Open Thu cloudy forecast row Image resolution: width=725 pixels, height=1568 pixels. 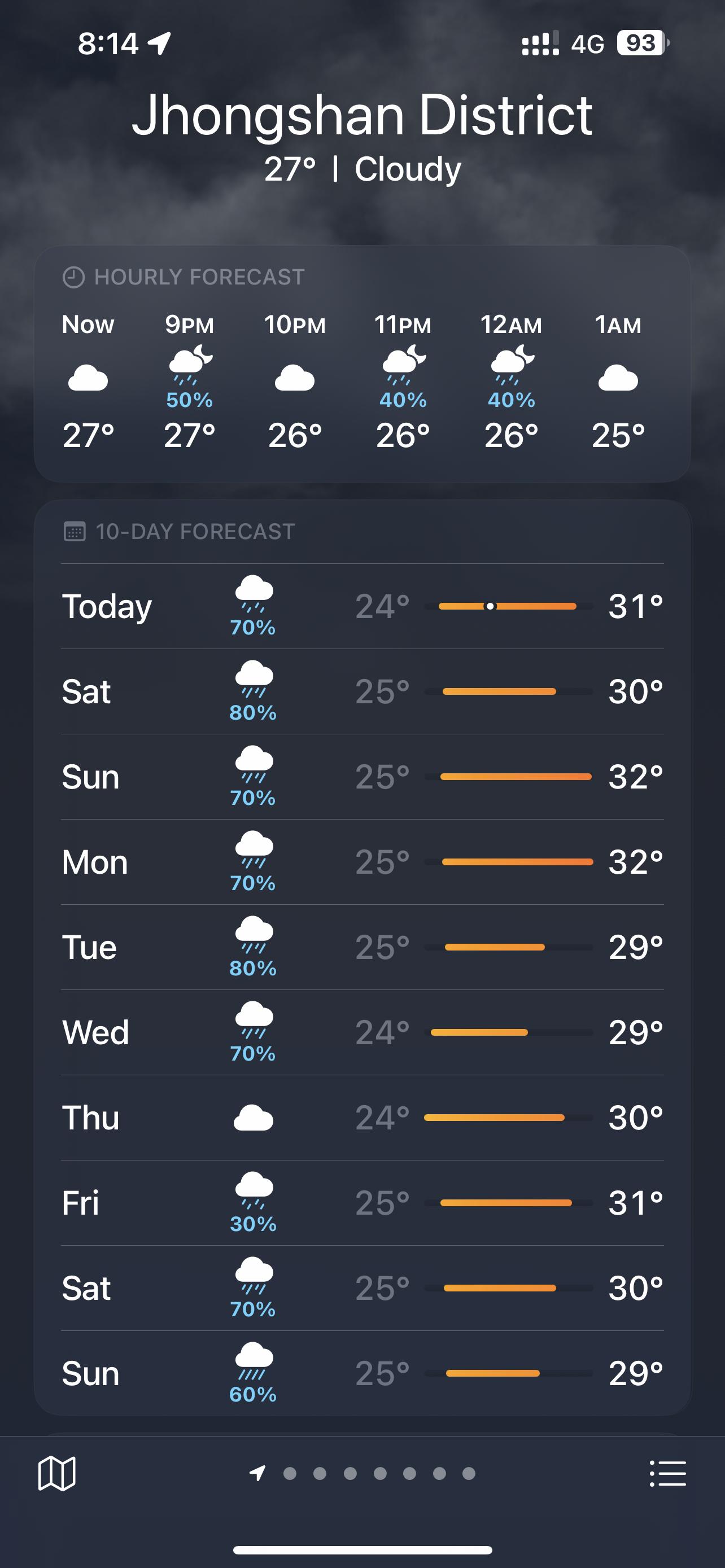click(x=362, y=1118)
